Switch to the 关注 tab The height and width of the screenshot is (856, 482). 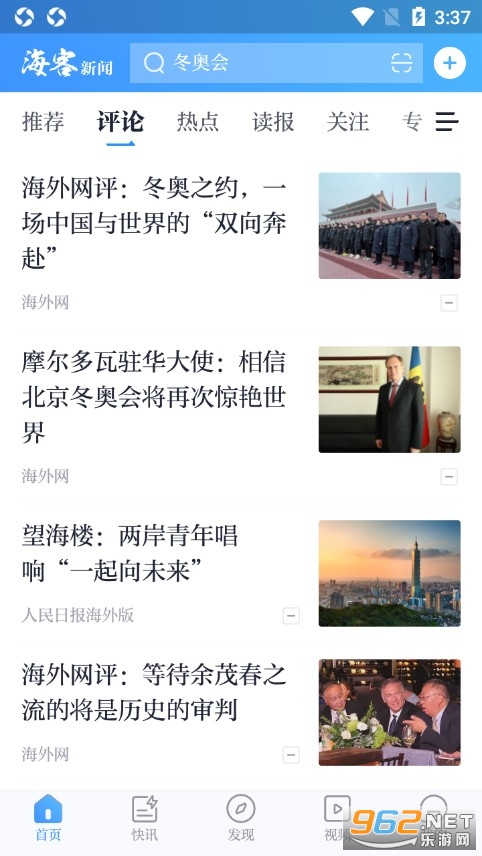pos(348,121)
